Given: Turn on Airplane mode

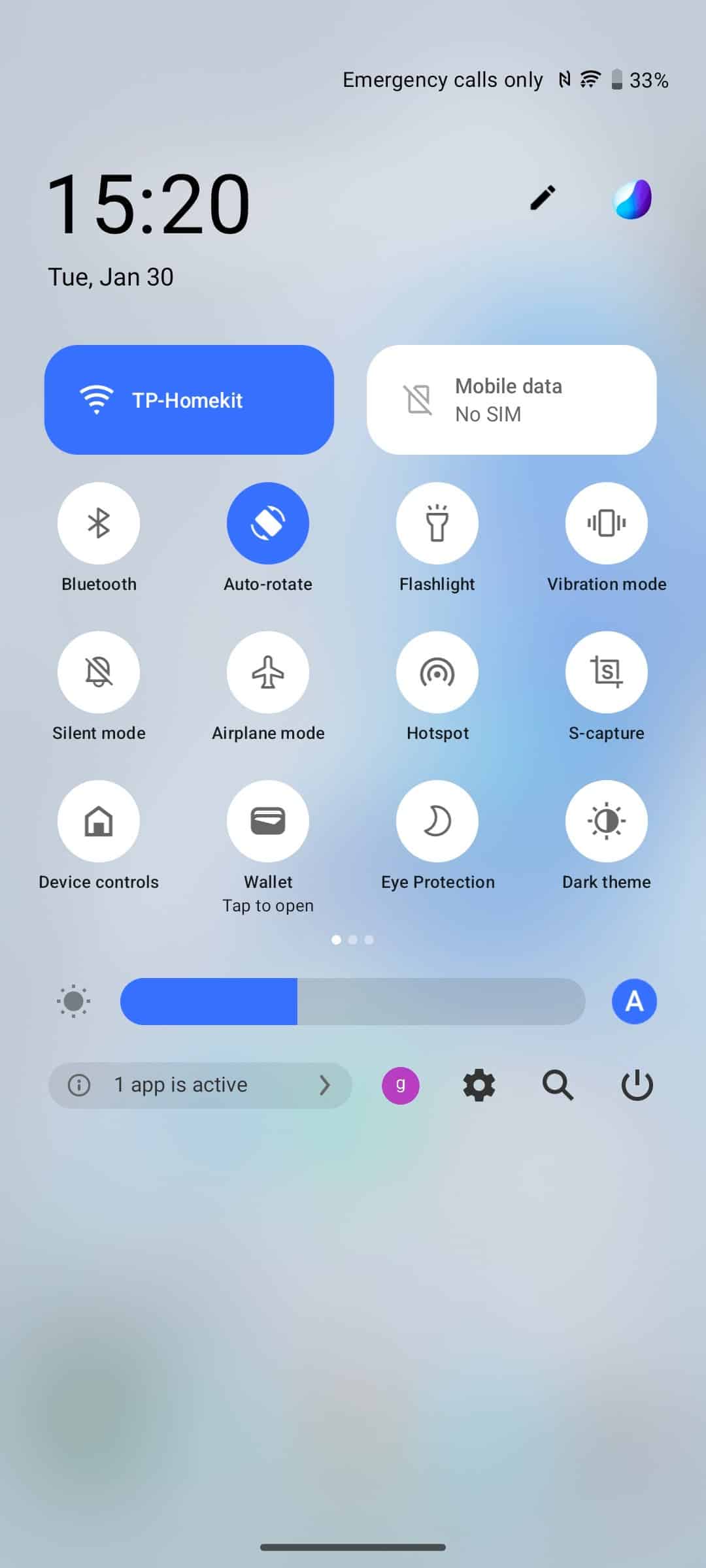Looking at the screenshot, I should [268, 672].
